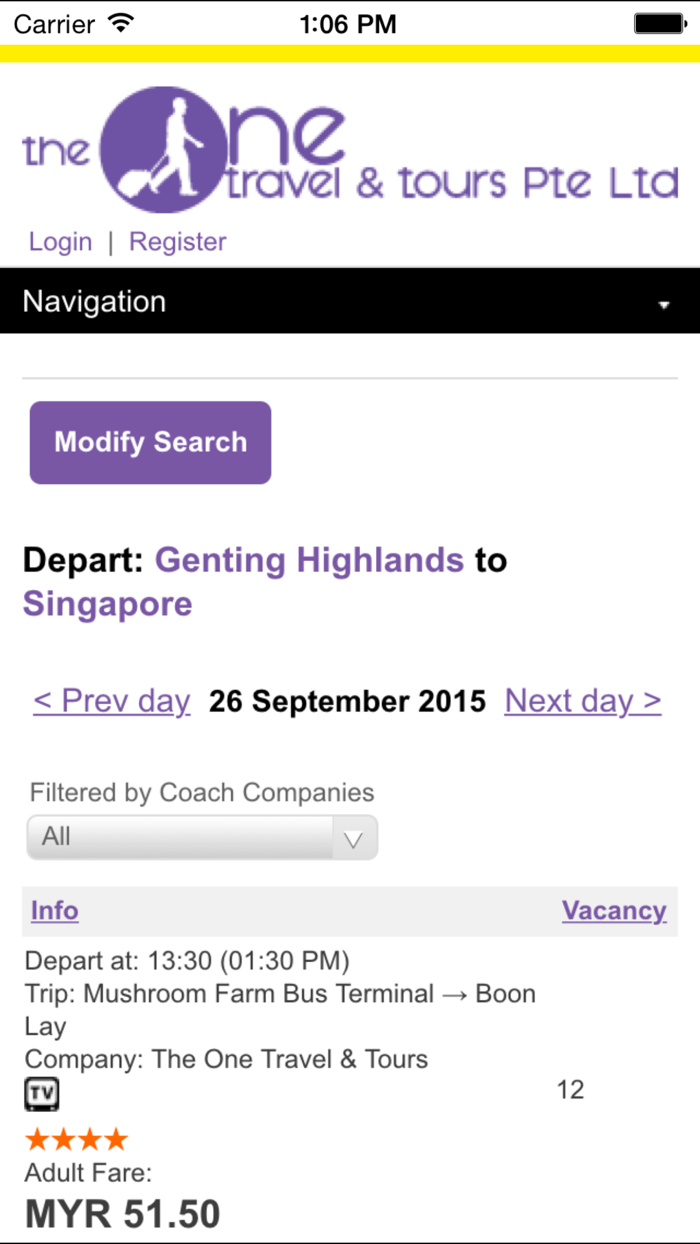Sort results by the Info column
700x1244 pixels.
[55, 911]
